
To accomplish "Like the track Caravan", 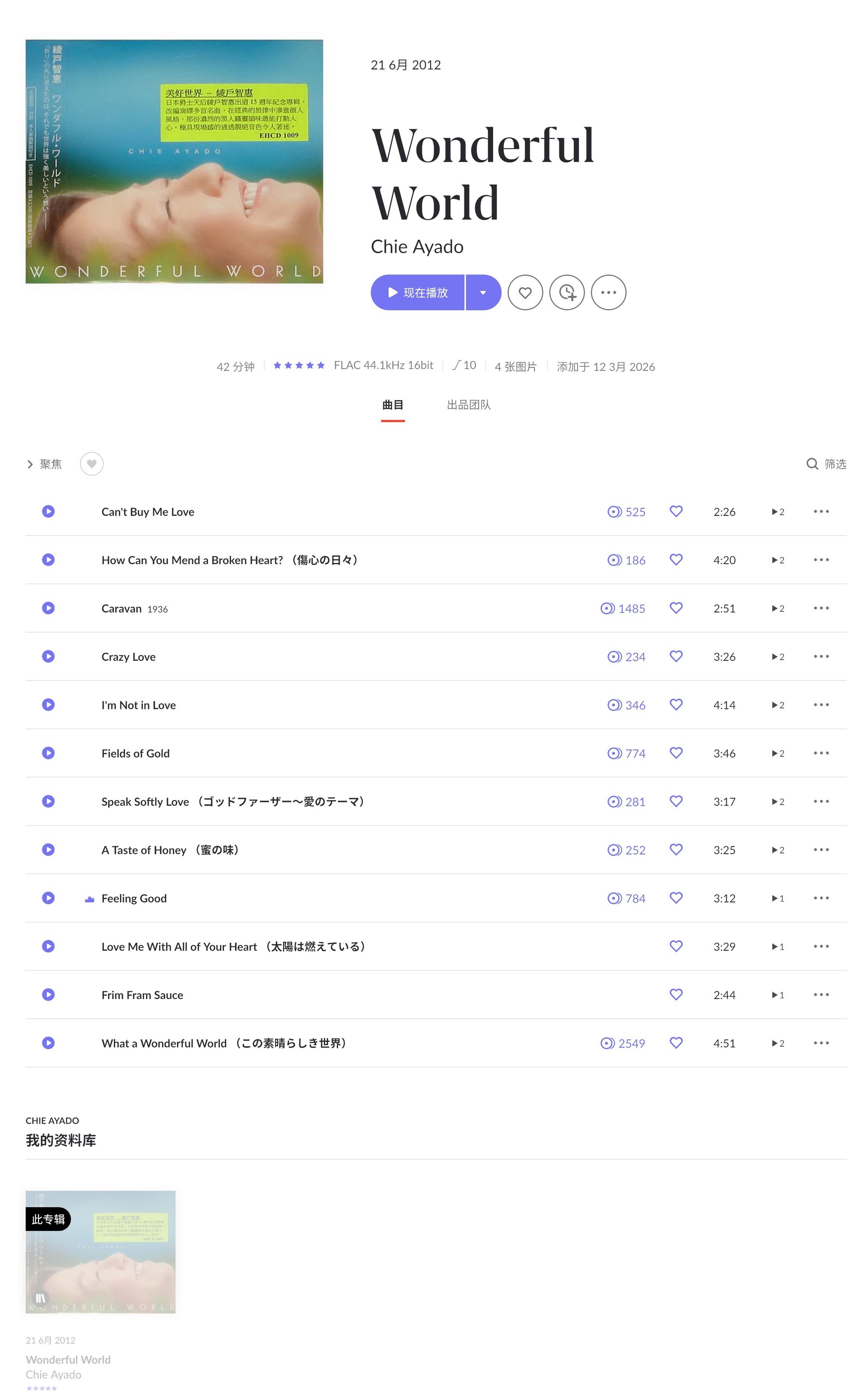I will point(675,608).
